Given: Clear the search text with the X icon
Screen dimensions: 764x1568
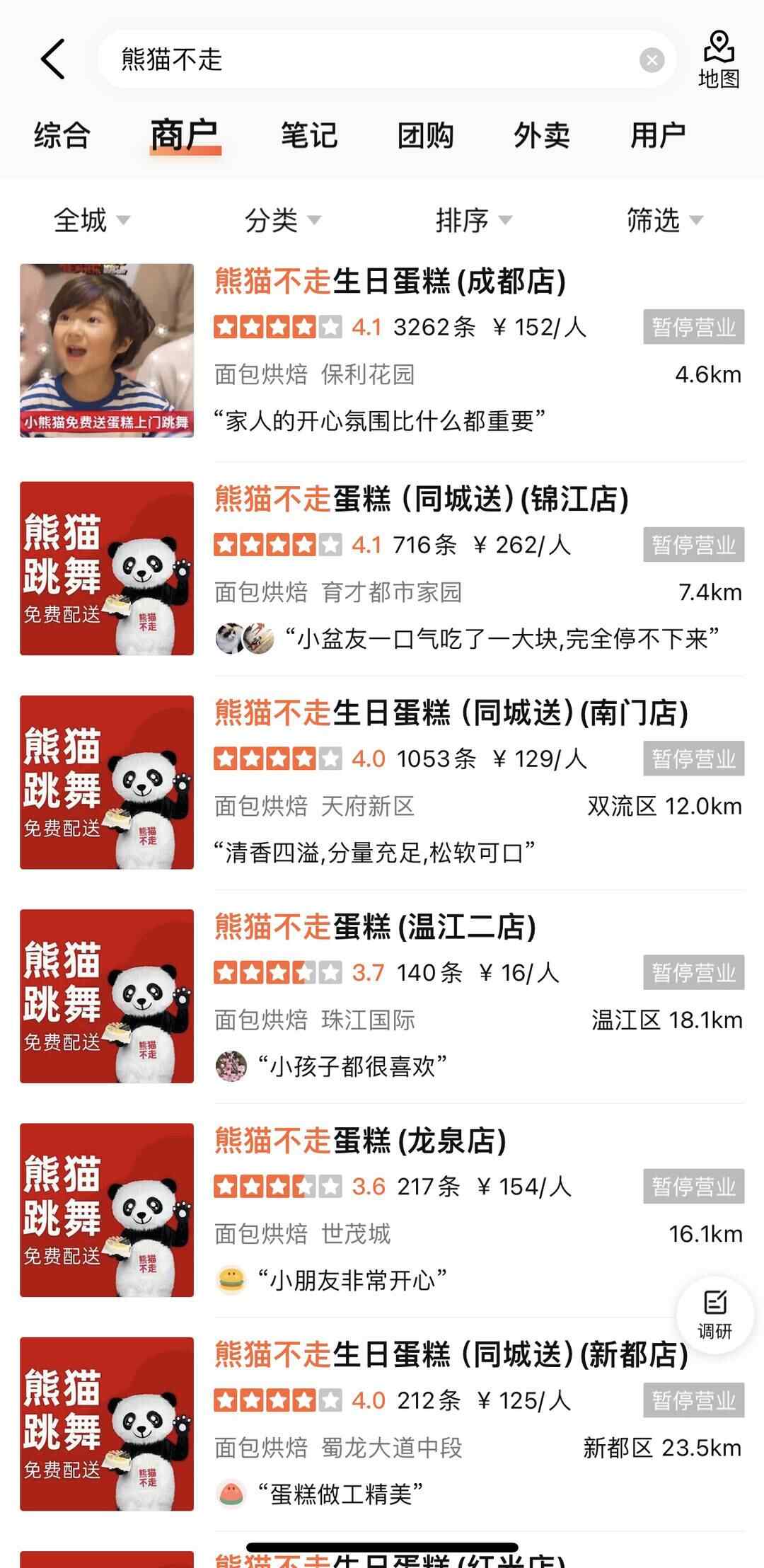Looking at the screenshot, I should [652, 60].
